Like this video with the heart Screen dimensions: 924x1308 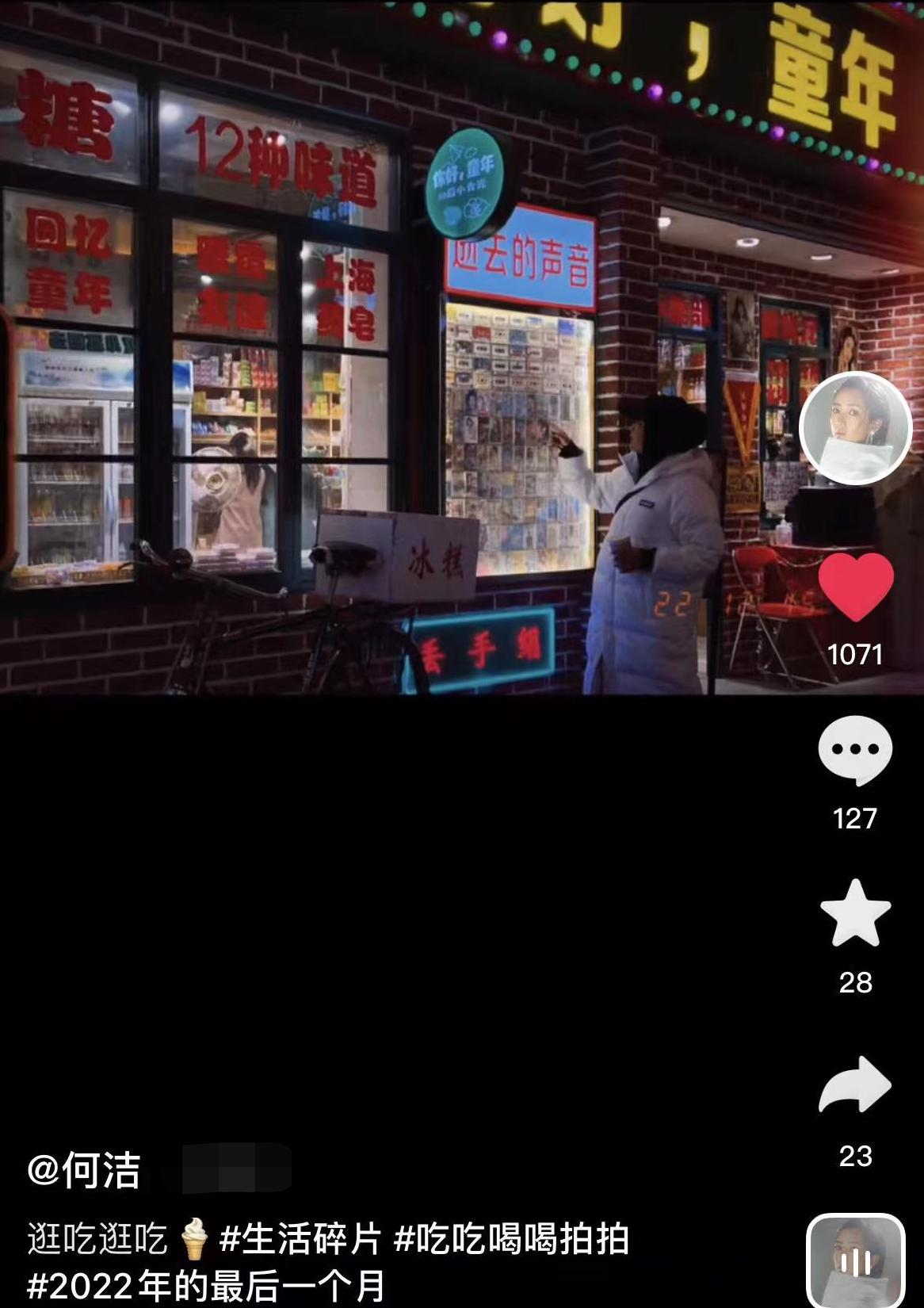pos(855,587)
